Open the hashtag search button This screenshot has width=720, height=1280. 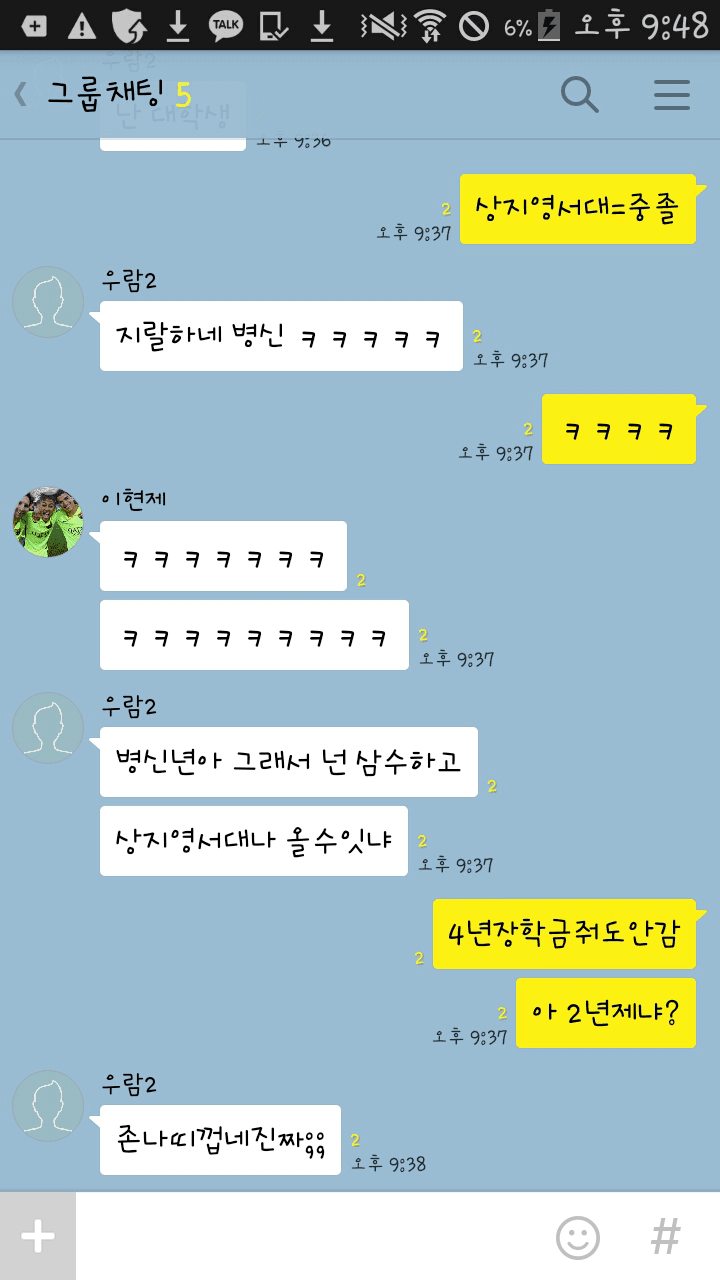coord(666,1237)
